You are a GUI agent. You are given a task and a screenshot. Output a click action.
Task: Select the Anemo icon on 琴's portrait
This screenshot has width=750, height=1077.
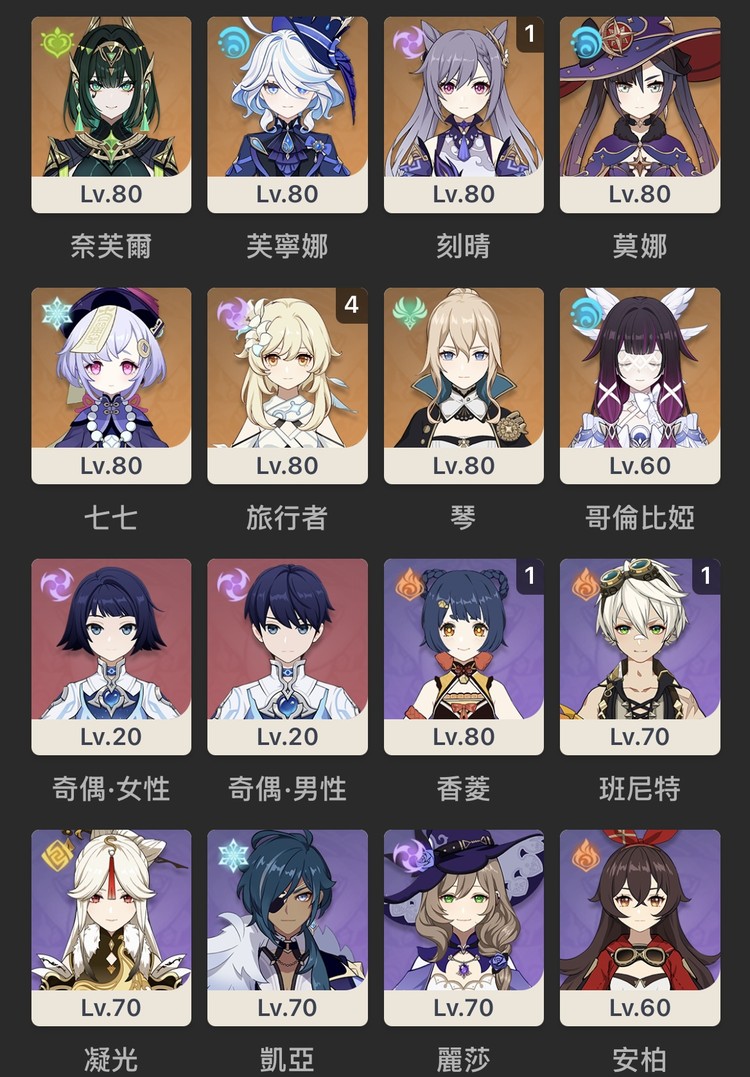pyautogui.click(x=410, y=313)
